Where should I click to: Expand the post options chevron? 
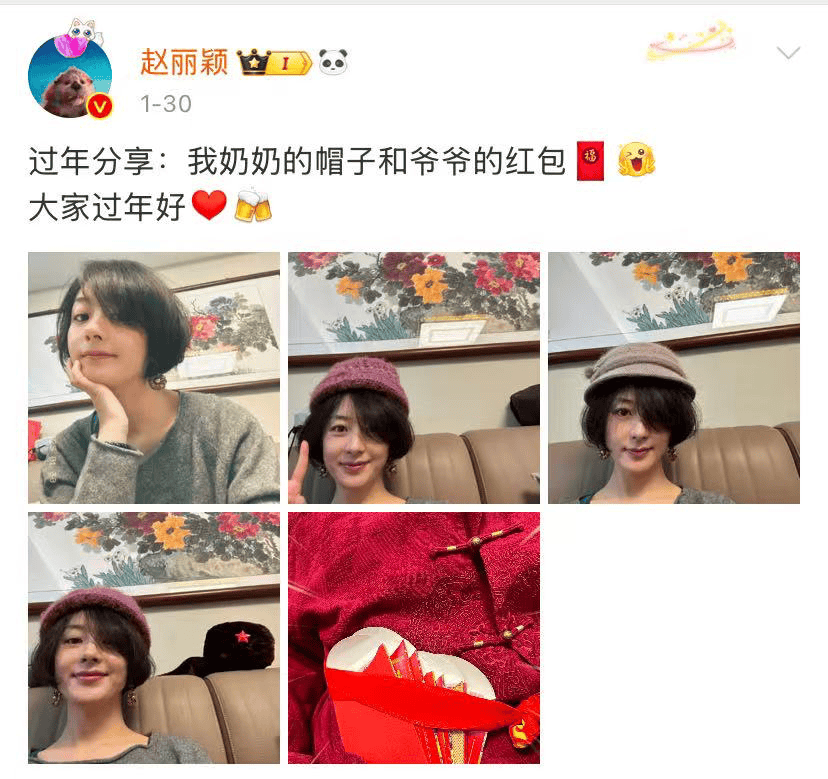788,53
